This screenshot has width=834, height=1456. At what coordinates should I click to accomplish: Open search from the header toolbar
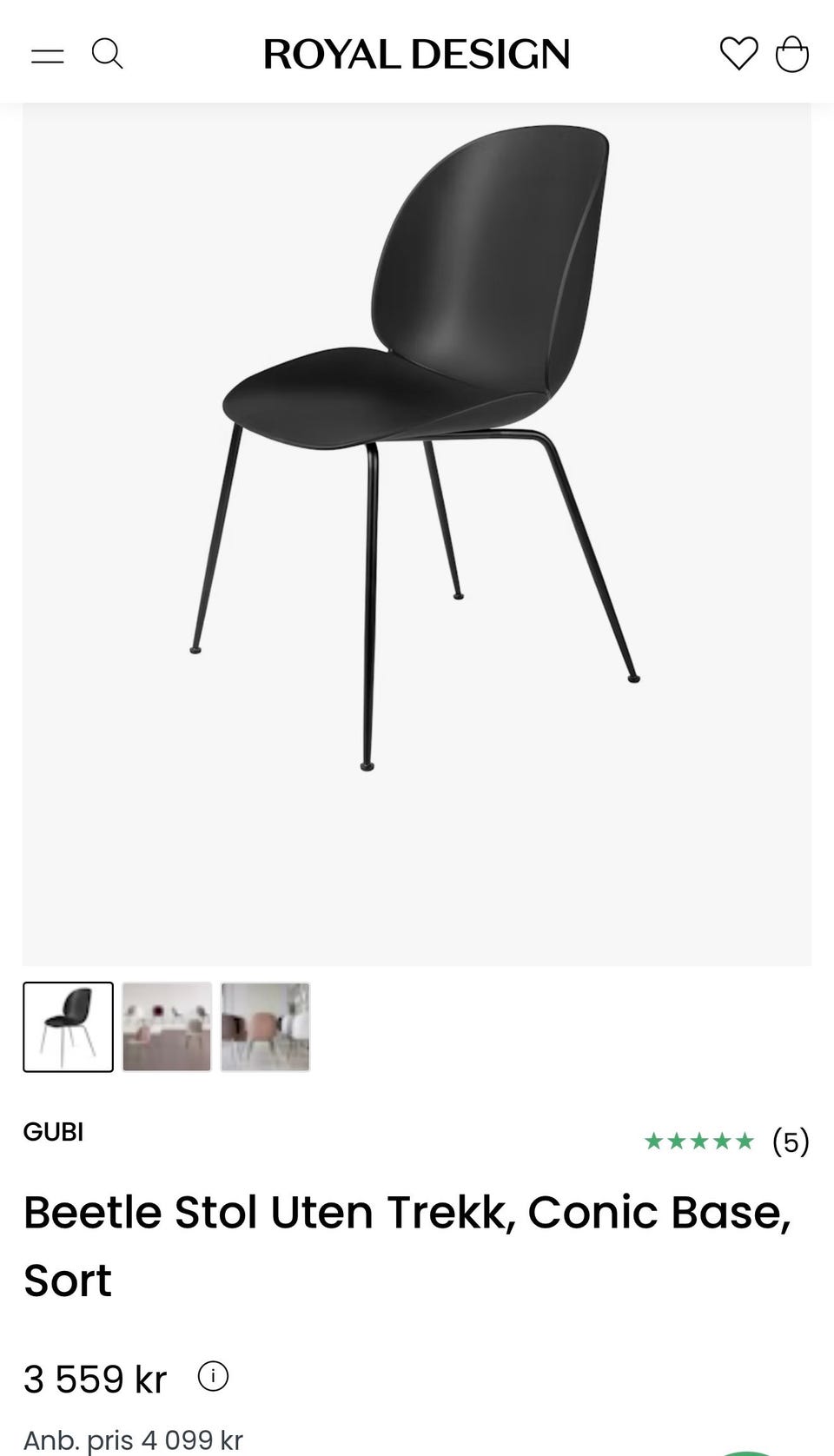coord(109,54)
